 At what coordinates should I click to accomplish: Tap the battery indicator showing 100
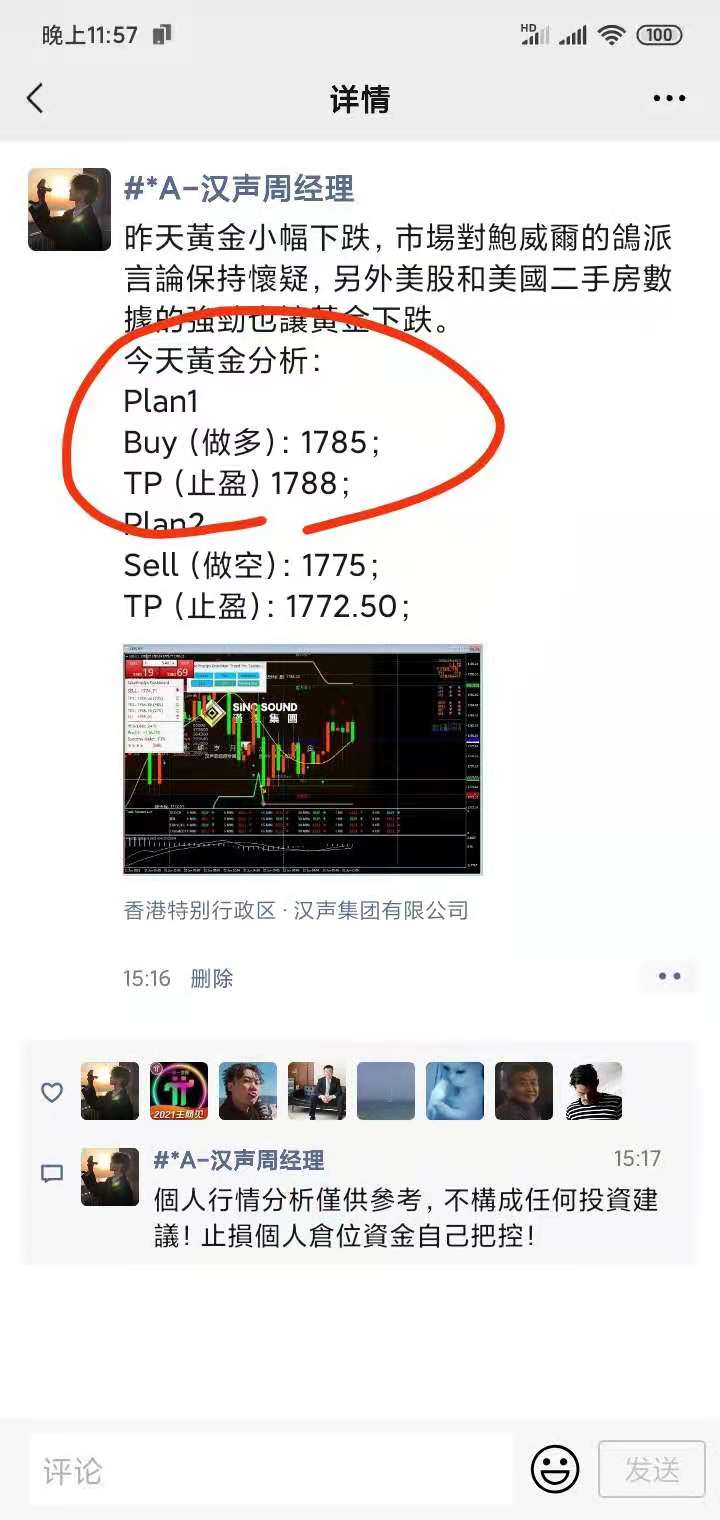pos(663,33)
